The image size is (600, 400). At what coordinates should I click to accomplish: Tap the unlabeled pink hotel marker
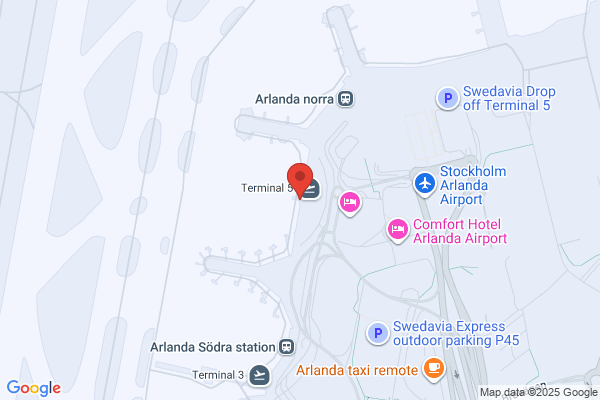(350, 203)
